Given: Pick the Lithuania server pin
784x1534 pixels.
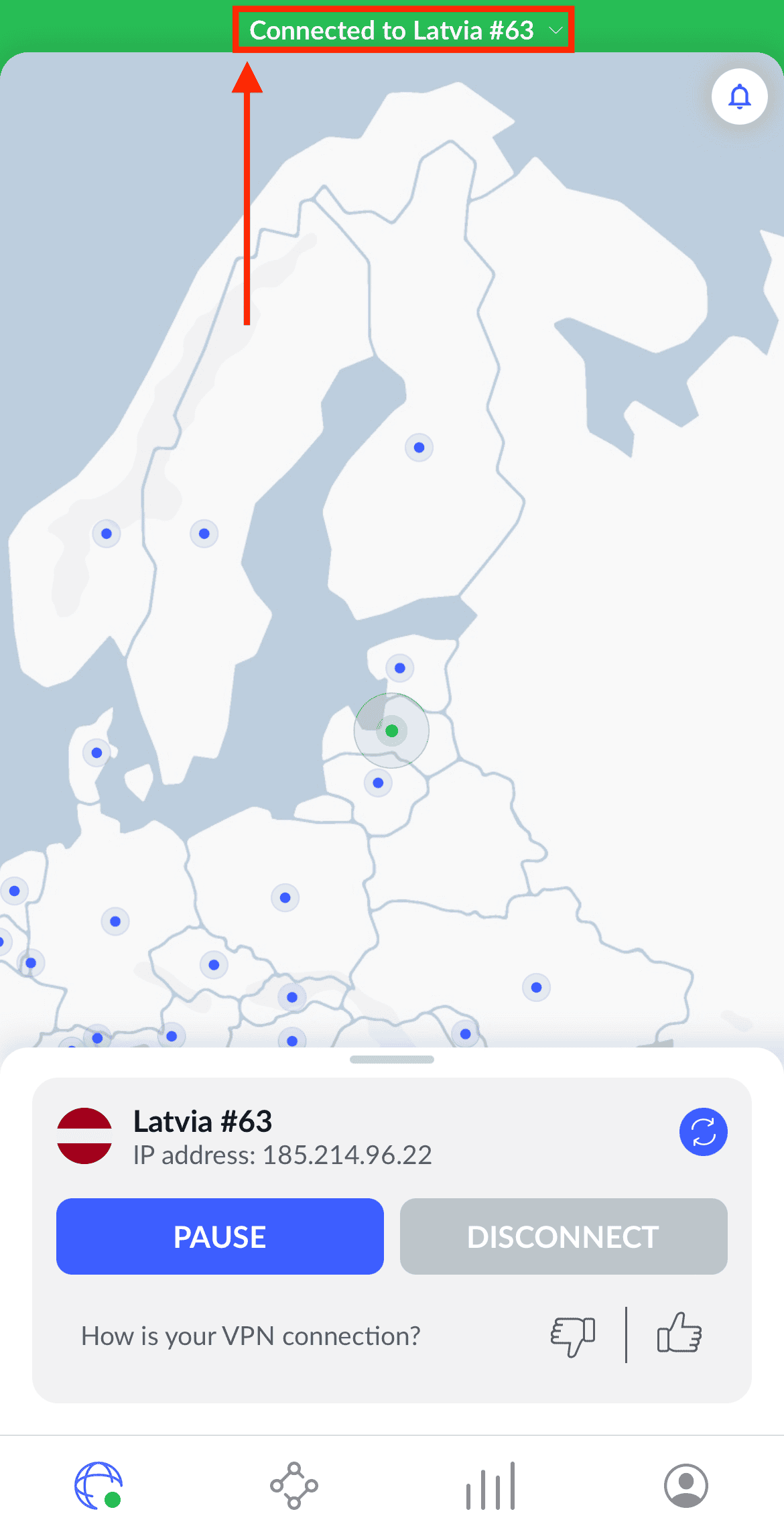Looking at the screenshot, I should (378, 783).
